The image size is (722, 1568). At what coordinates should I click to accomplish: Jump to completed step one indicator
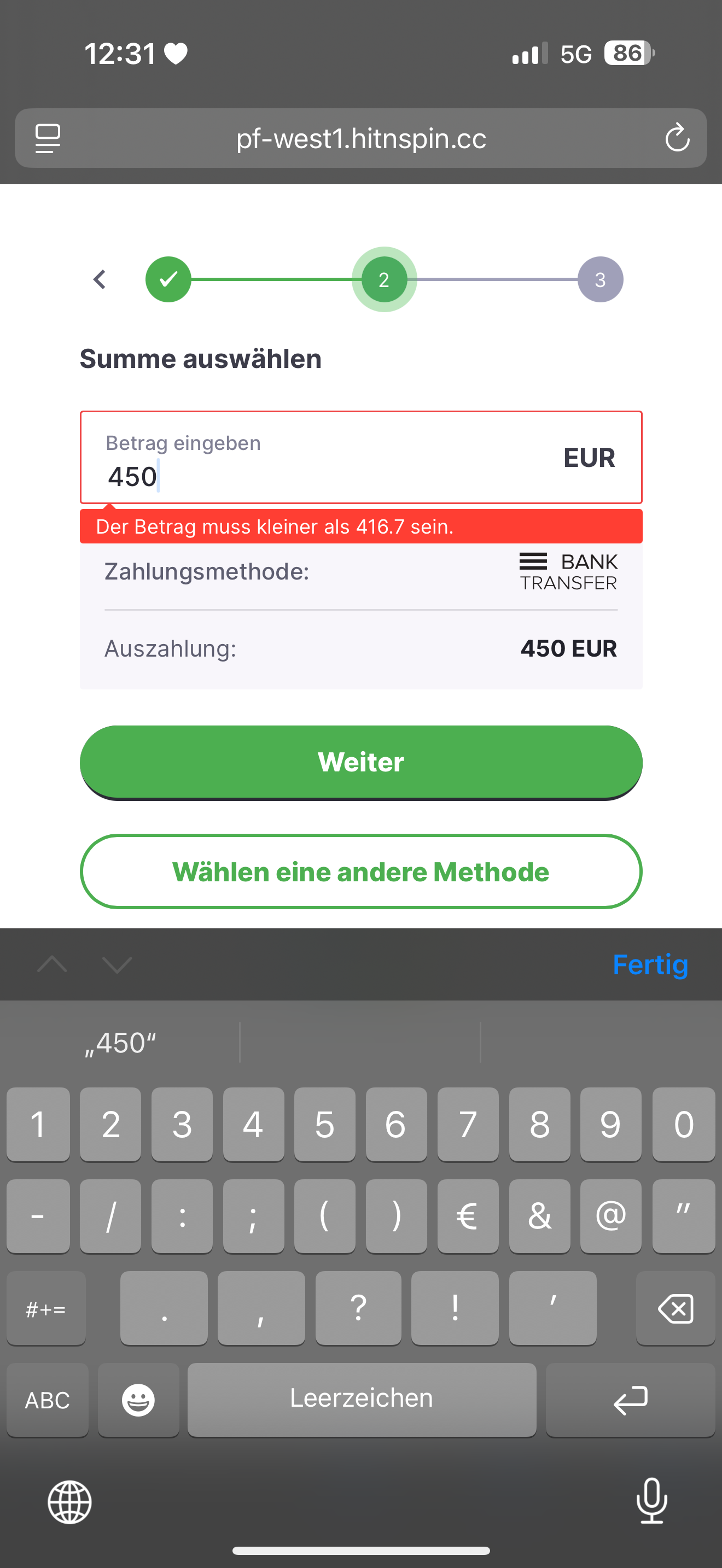coord(168,280)
